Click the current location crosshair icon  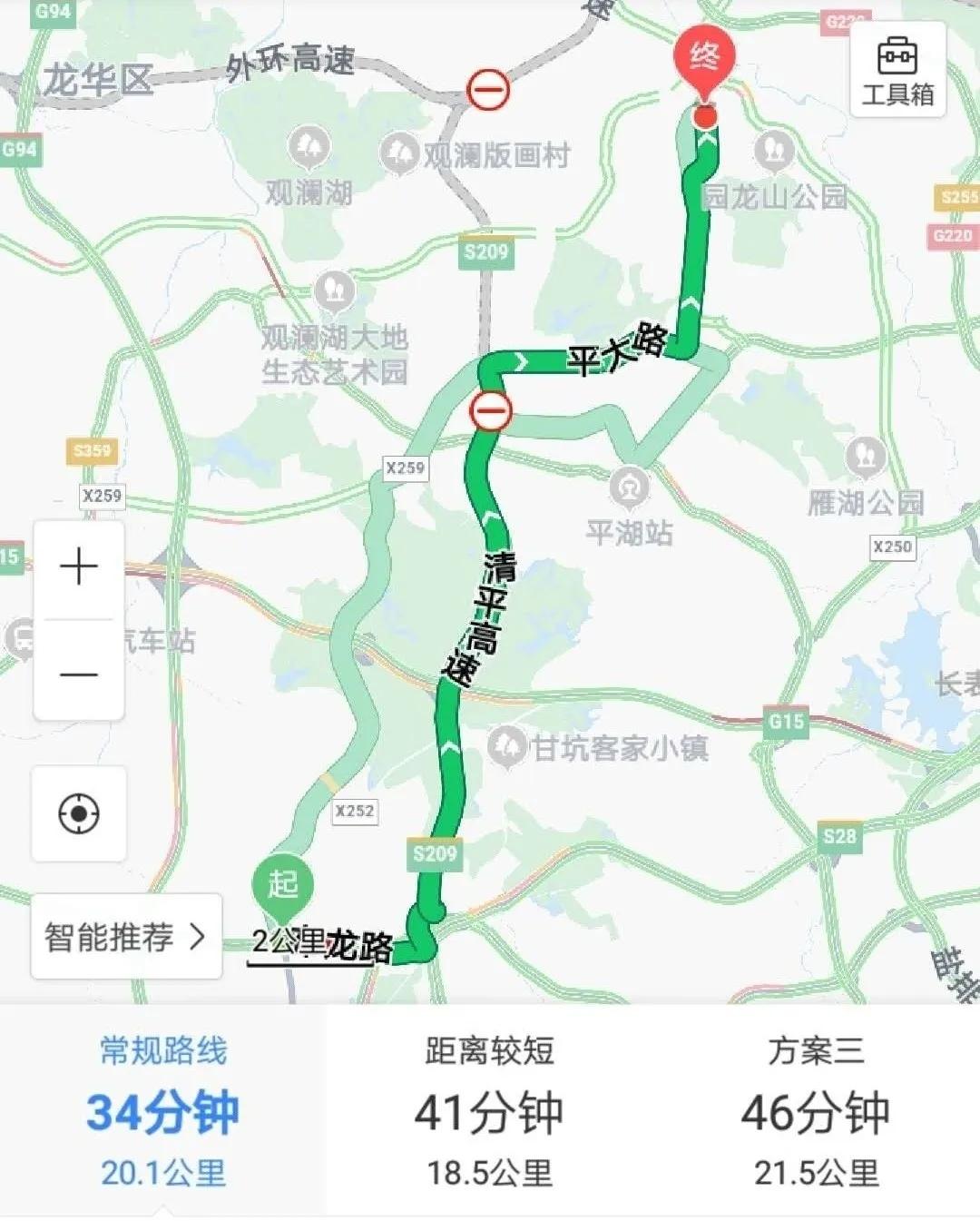tap(80, 815)
